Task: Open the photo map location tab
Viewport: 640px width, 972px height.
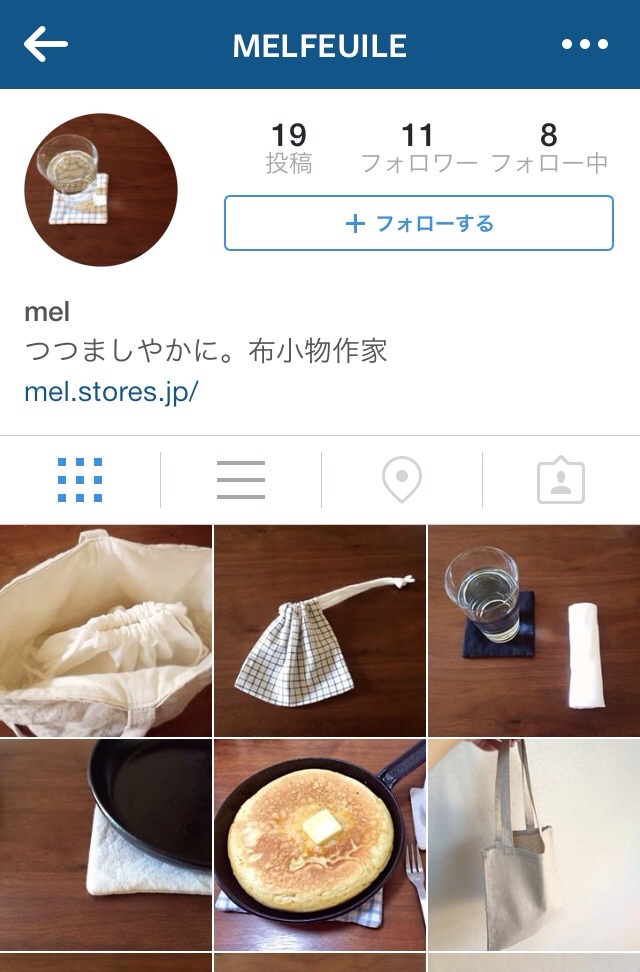Action: [402, 480]
